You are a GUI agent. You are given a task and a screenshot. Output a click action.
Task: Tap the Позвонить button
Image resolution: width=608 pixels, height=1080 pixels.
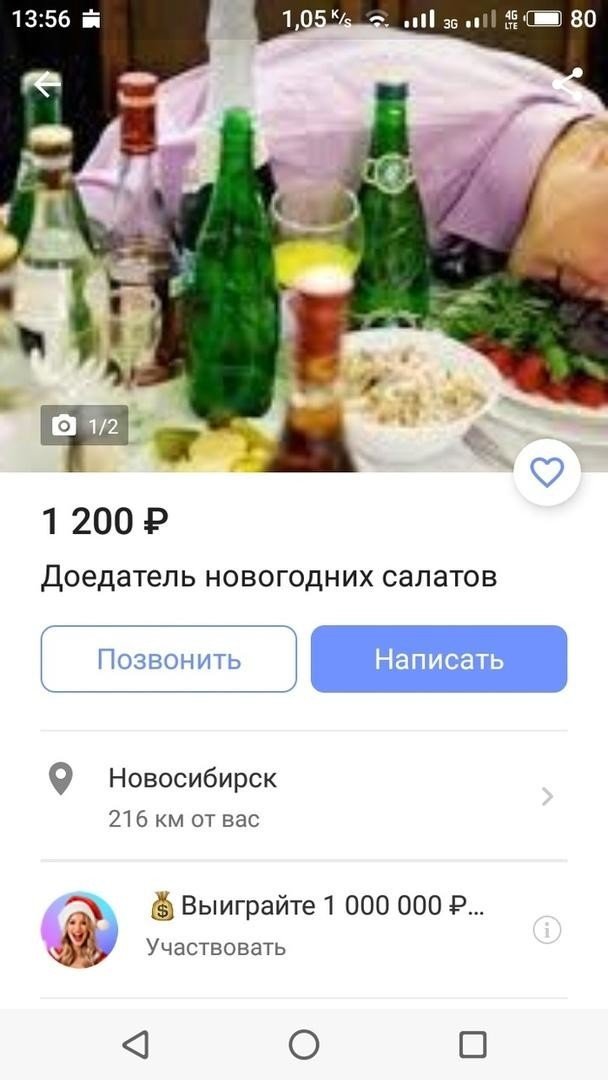pos(169,659)
